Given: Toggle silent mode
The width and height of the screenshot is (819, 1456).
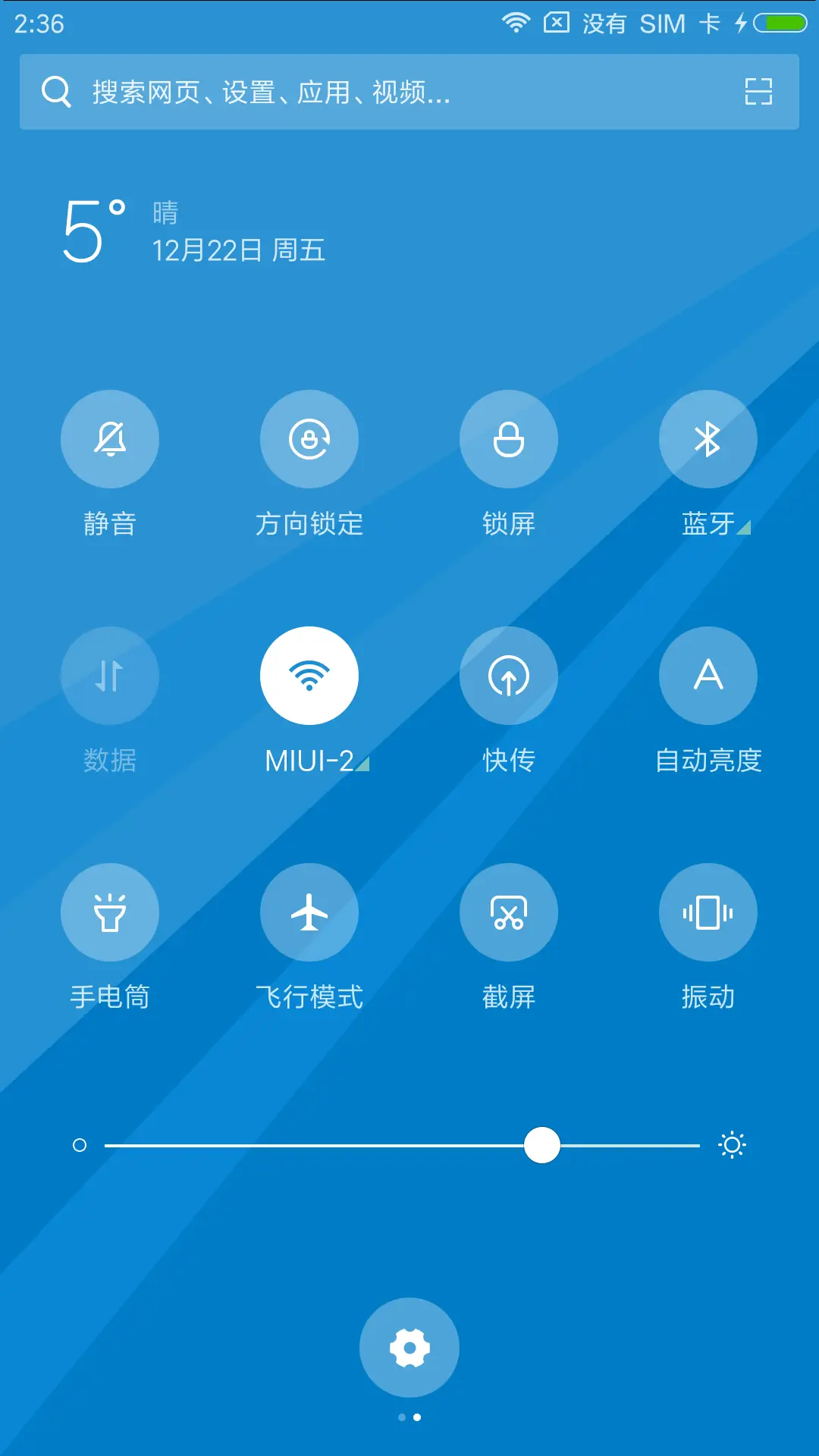Looking at the screenshot, I should pyautogui.click(x=110, y=439).
